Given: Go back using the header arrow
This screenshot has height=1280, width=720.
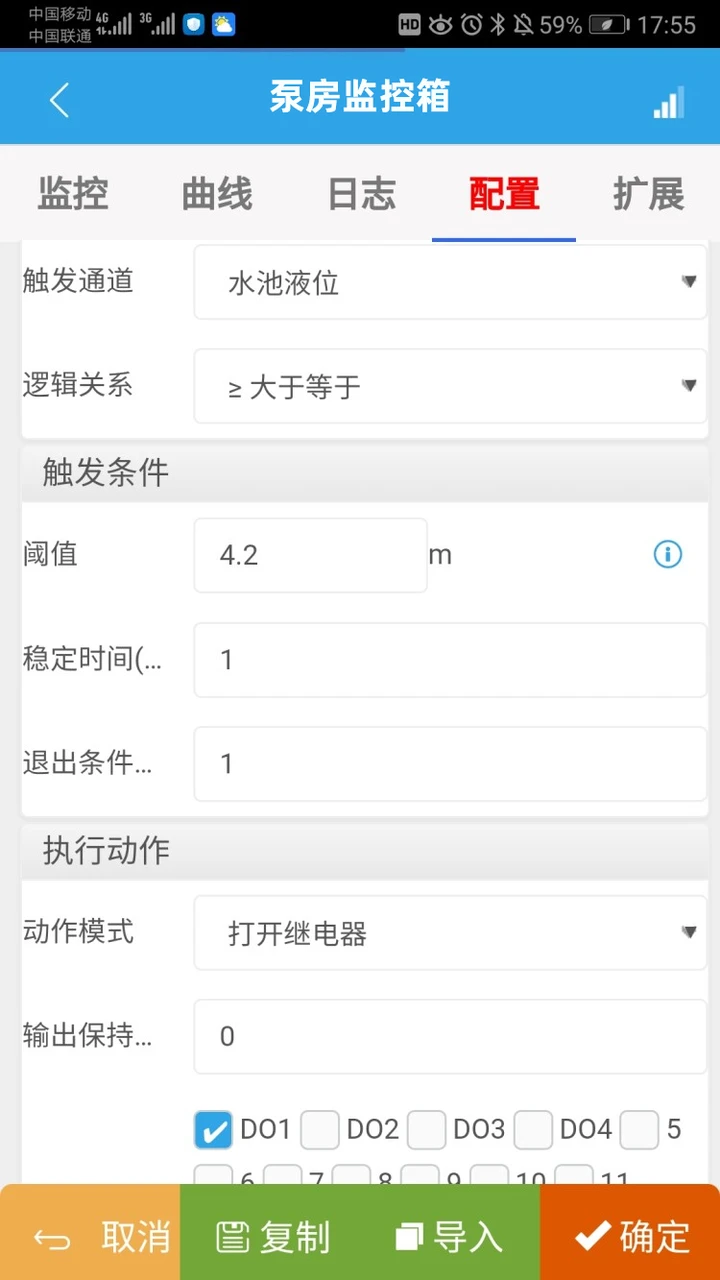Looking at the screenshot, I should pos(60,100).
